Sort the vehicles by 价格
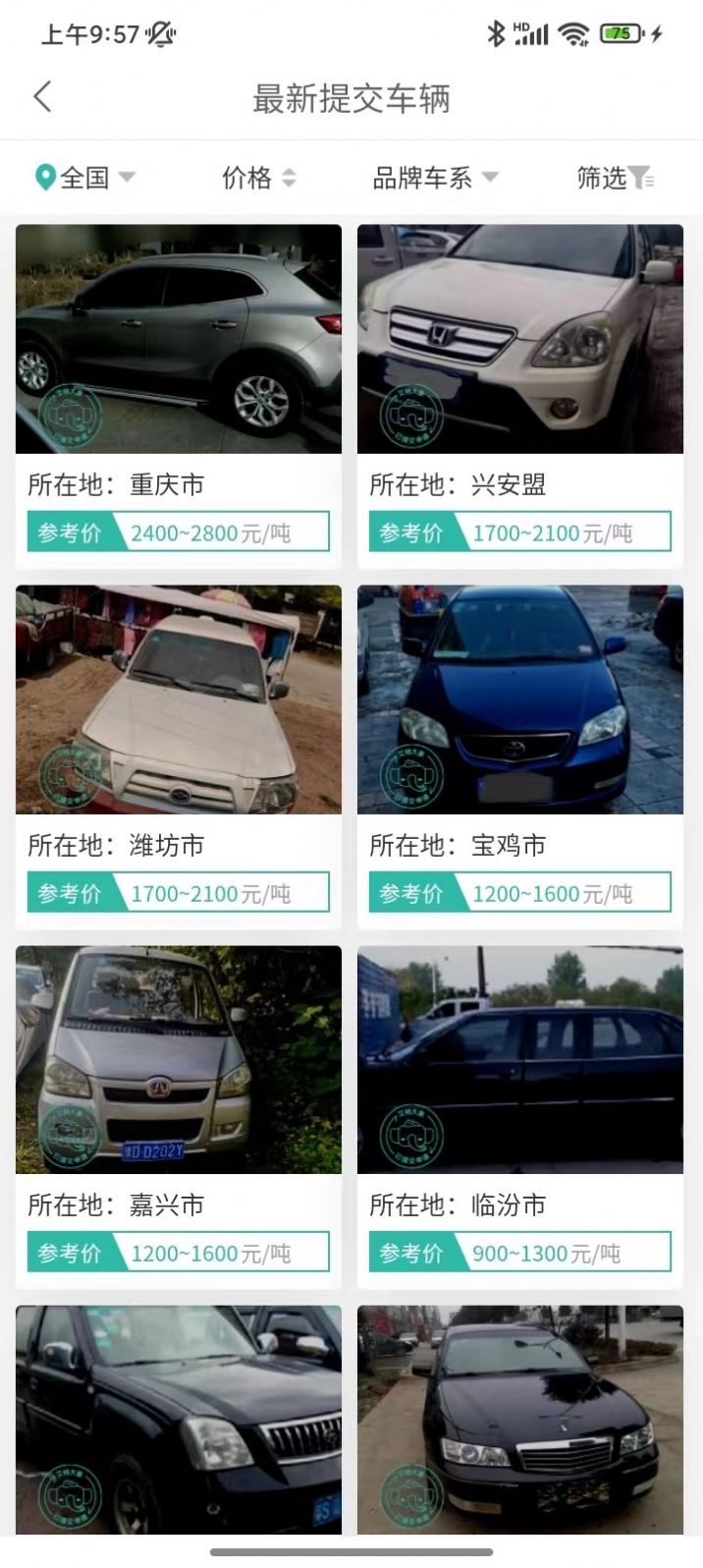This screenshot has width=703, height=1568. (258, 178)
